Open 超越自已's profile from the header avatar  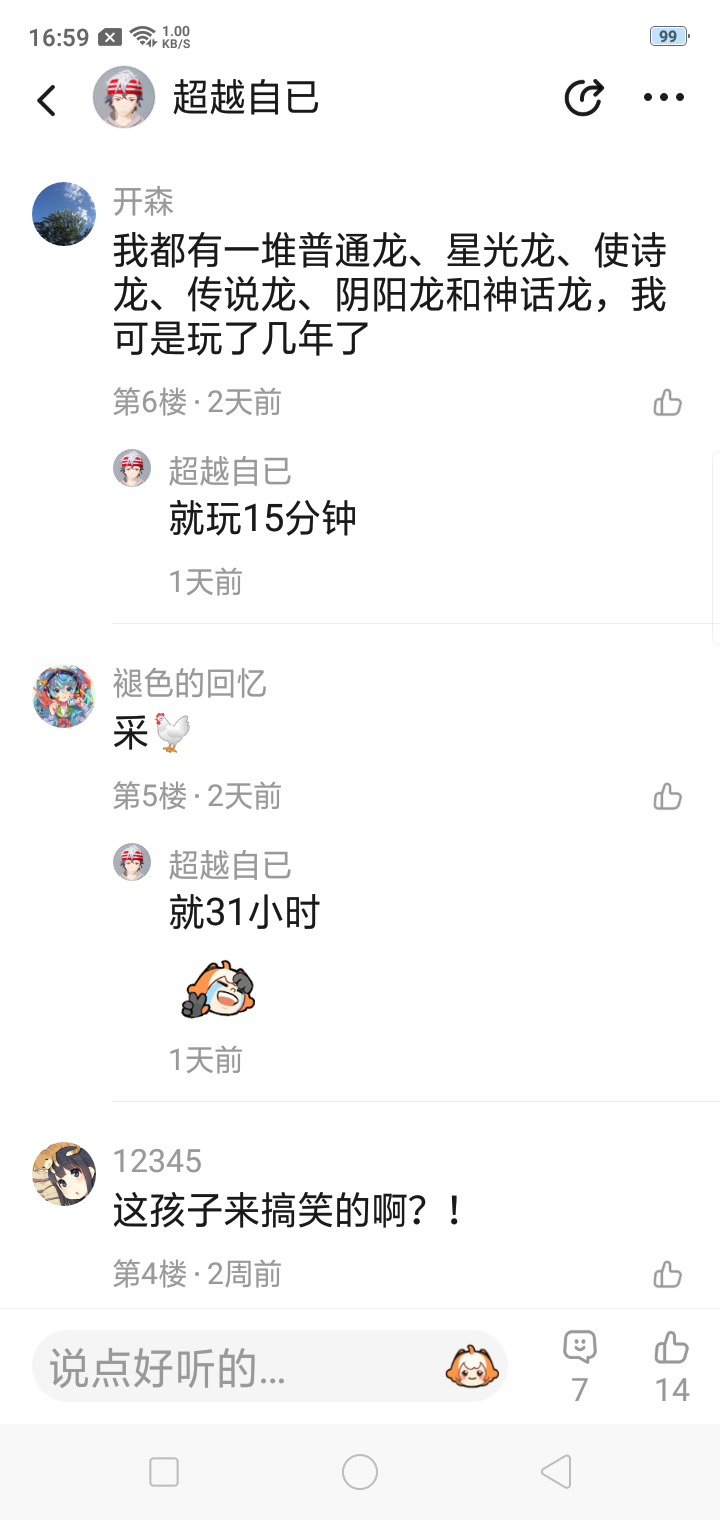click(124, 98)
